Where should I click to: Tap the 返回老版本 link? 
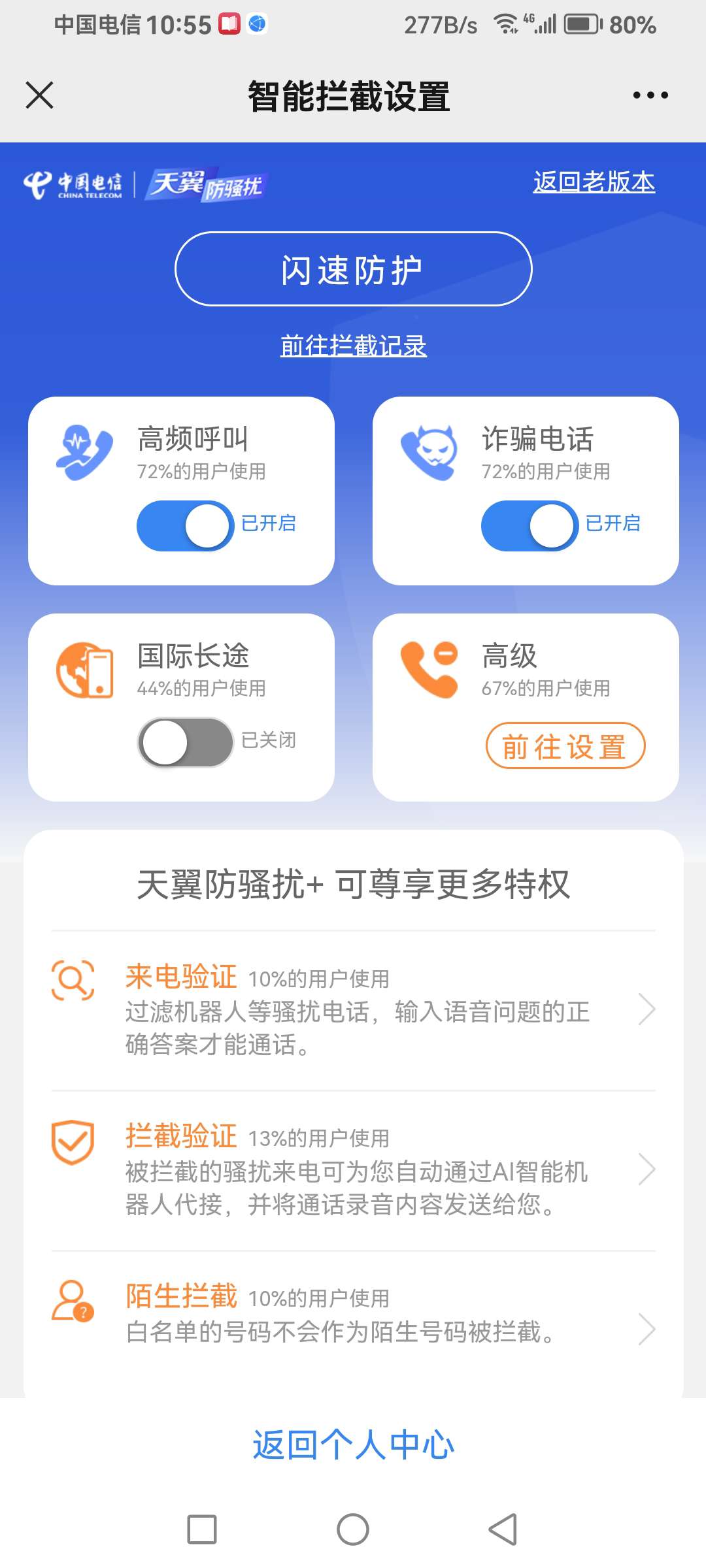[x=594, y=182]
